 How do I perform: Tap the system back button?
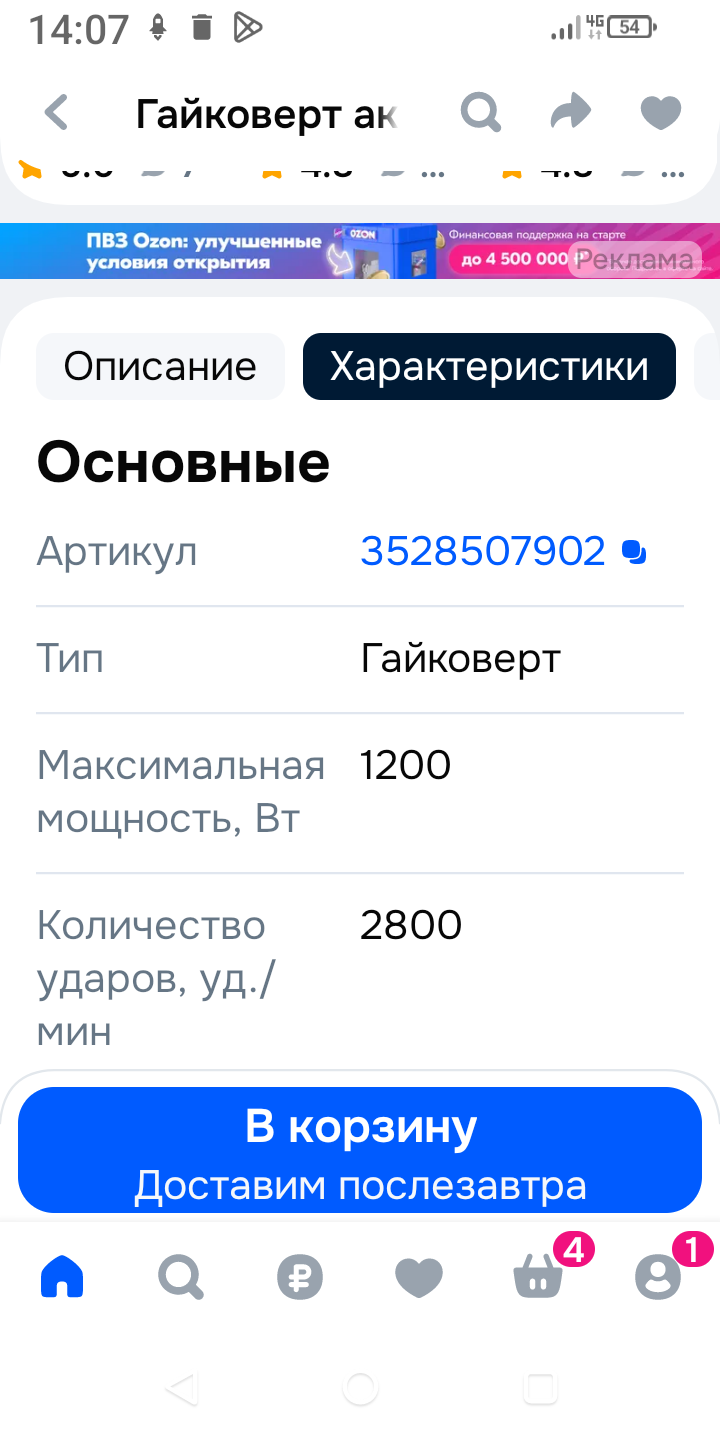pos(181,1388)
